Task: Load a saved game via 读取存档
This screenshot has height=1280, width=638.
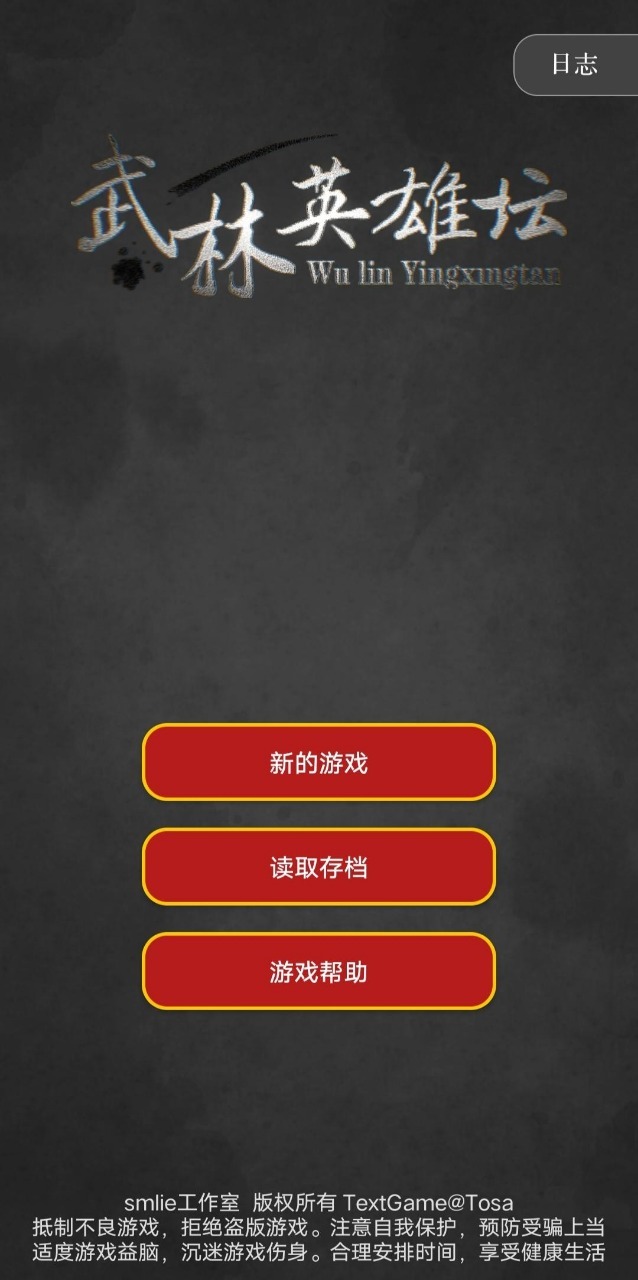Action: (x=319, y=867)
